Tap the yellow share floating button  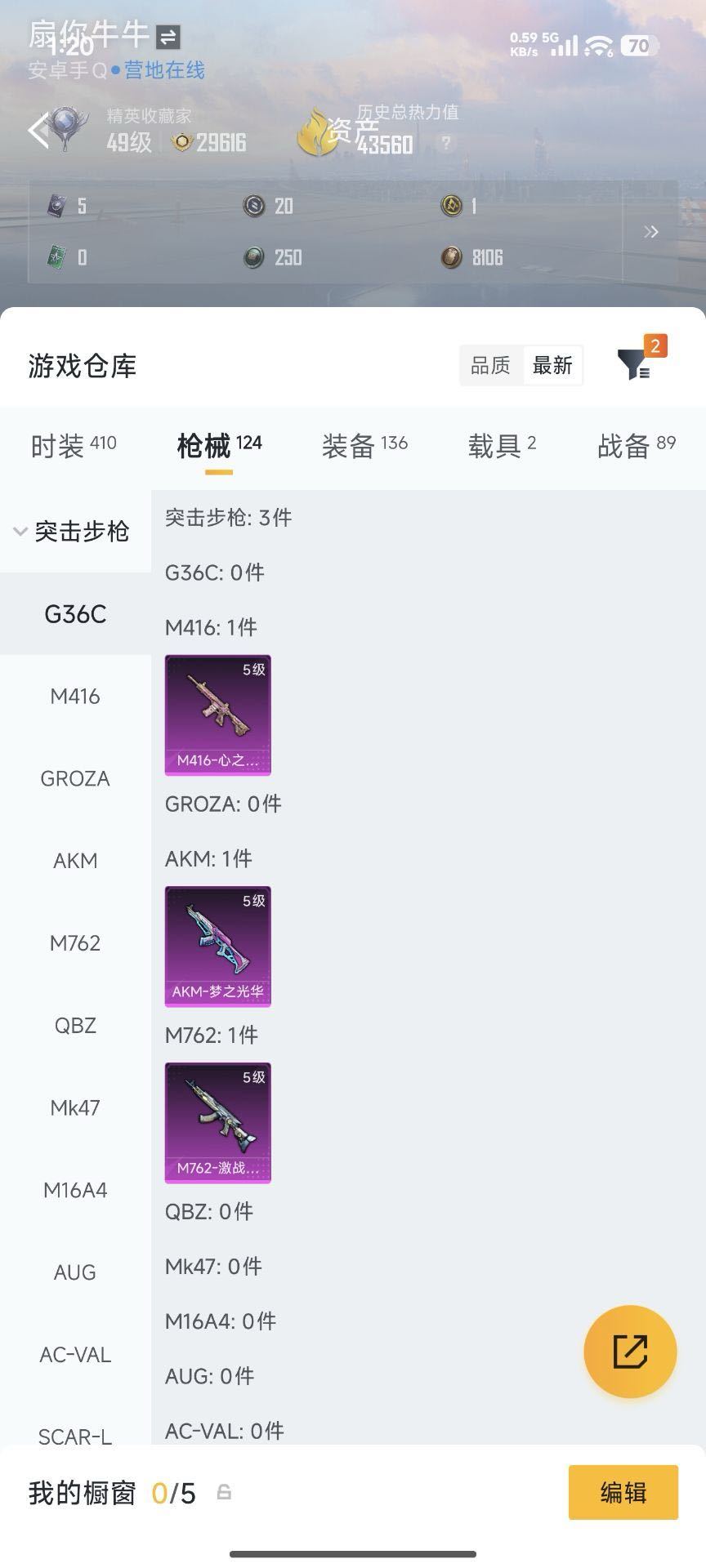(x=630, y=1352)
